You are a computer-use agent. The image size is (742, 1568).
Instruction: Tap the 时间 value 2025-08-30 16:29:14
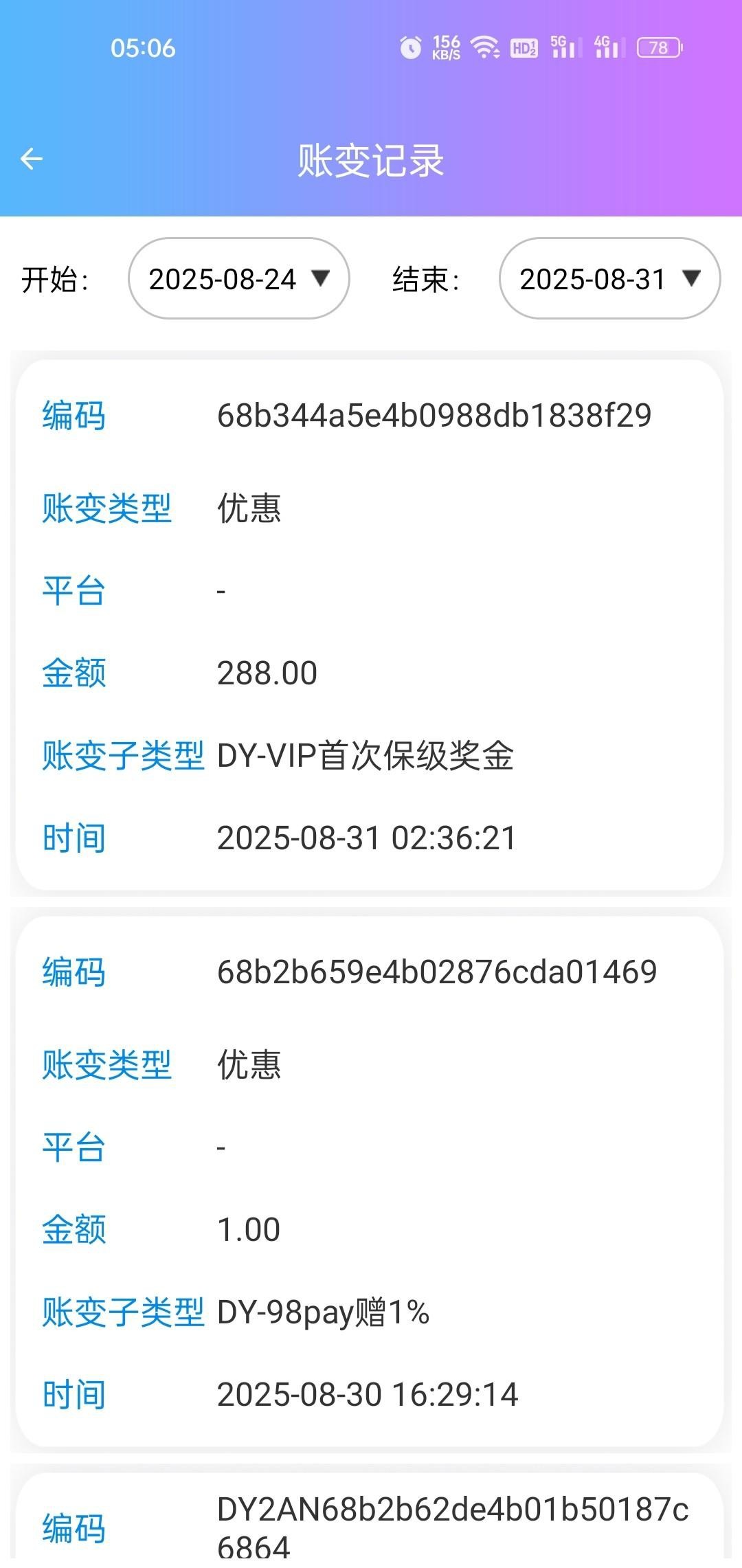point(367,1394)
